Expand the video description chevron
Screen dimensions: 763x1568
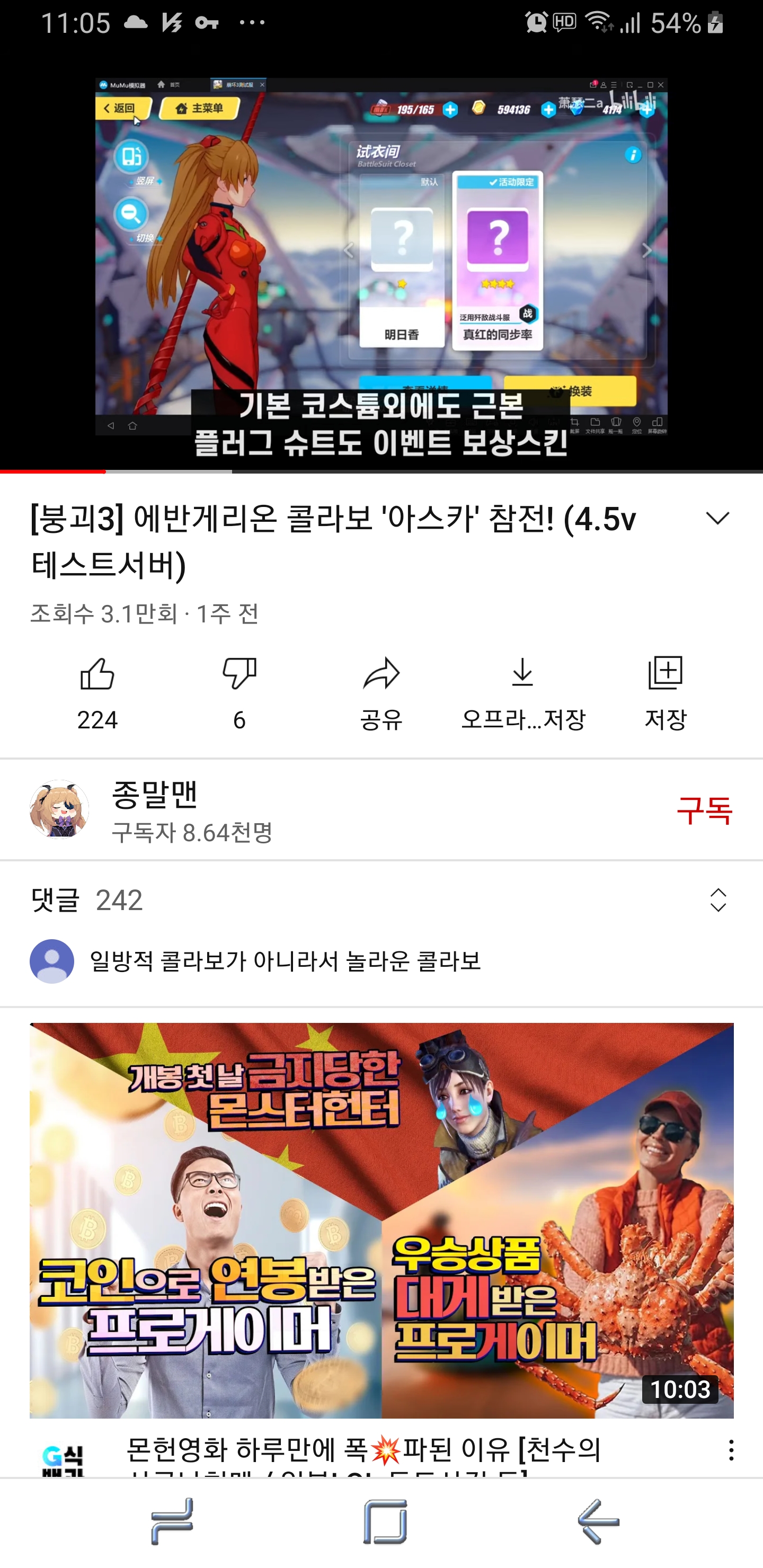point(717,519)
